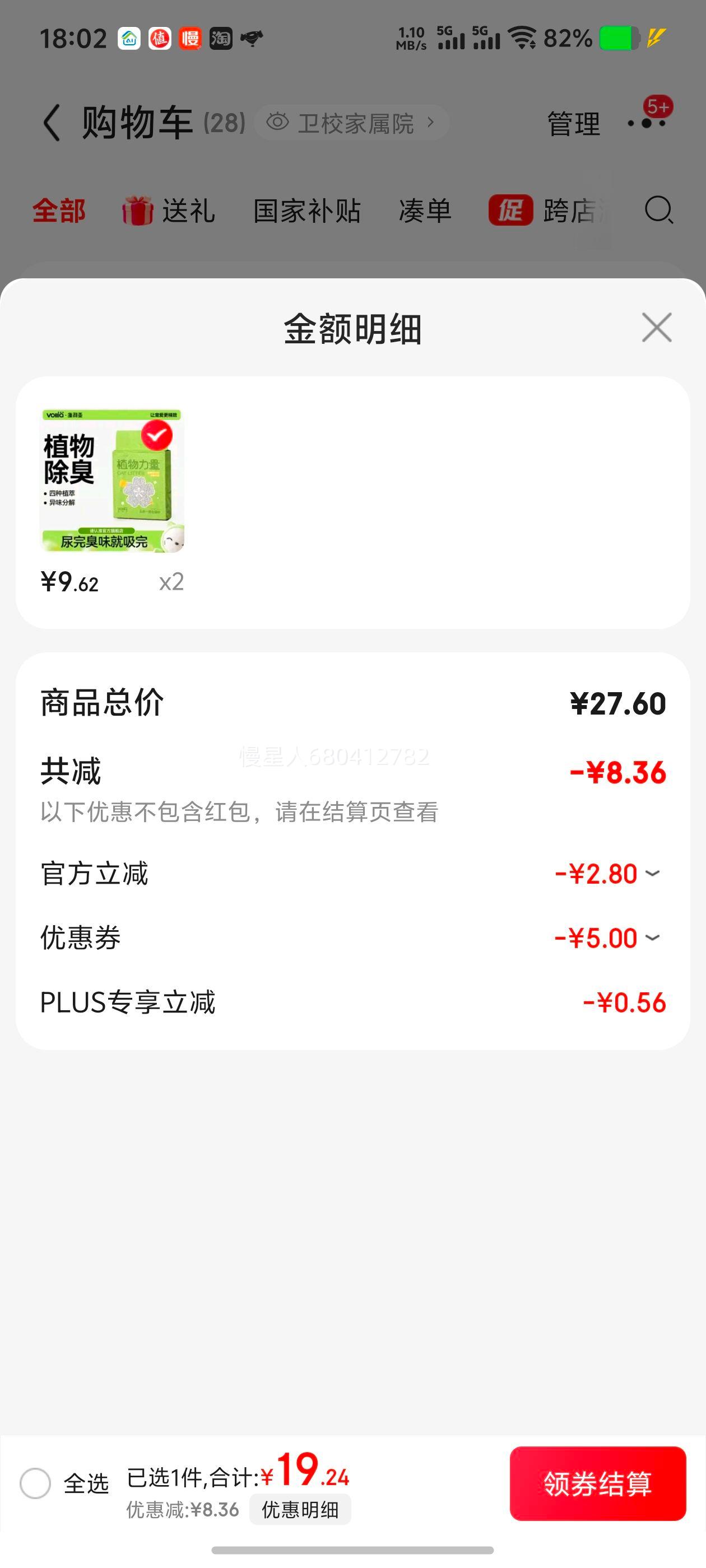Tap 领券结算 to check out
706x1568 pixels.
click(x=597, y=1483)
